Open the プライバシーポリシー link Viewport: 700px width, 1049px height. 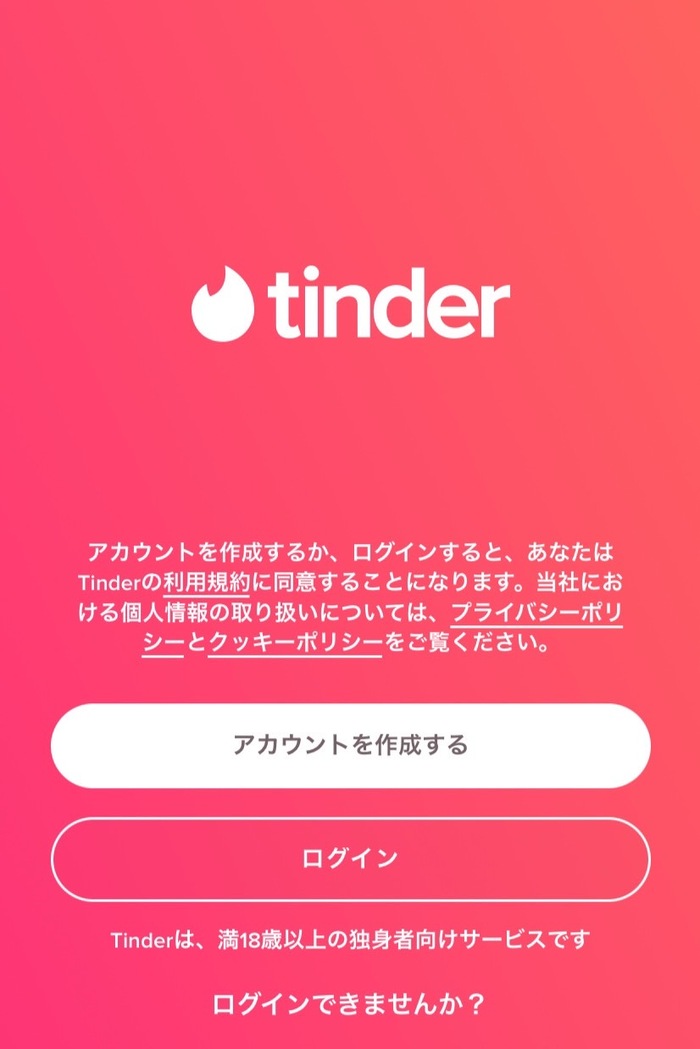pyautogui.click(x=536, y=612)
